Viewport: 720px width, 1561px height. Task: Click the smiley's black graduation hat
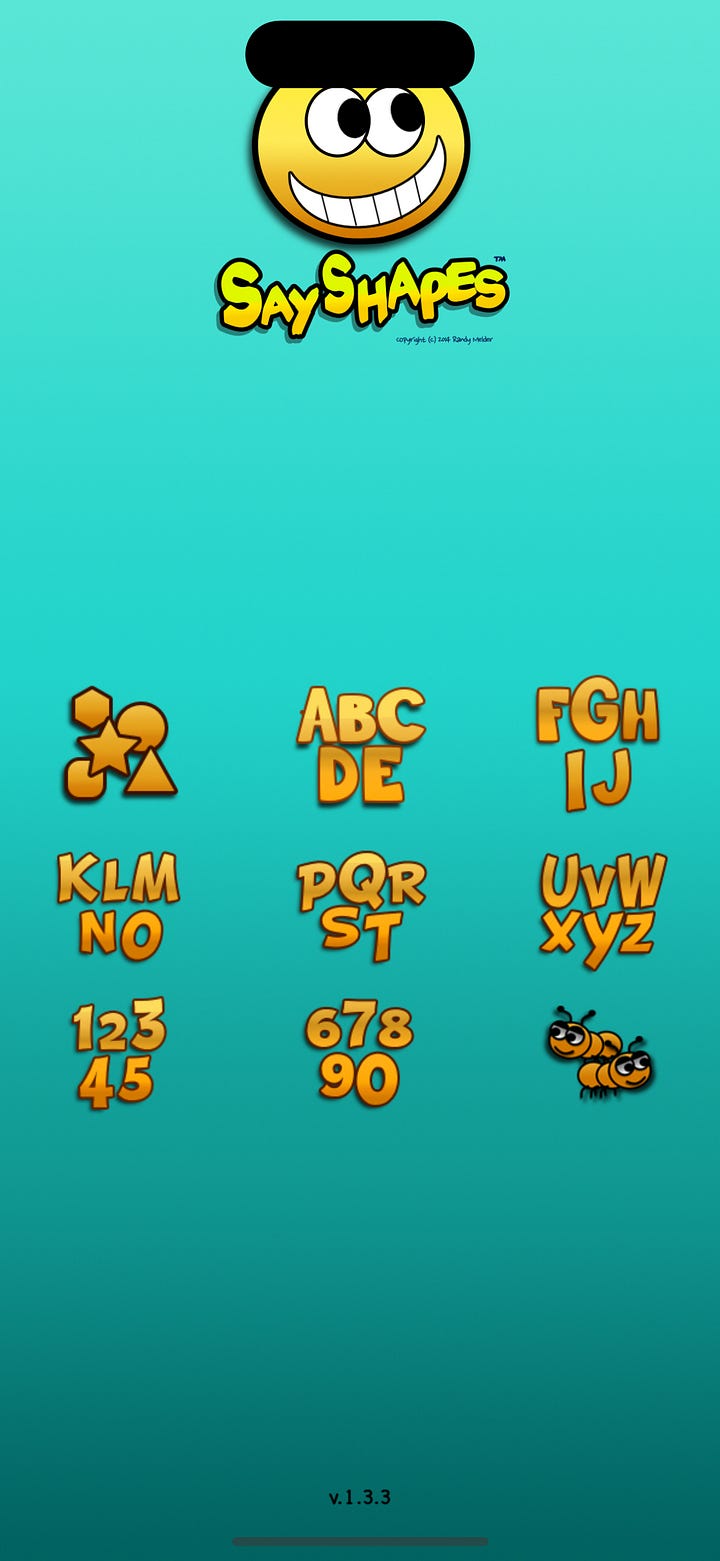click(360, 50)
